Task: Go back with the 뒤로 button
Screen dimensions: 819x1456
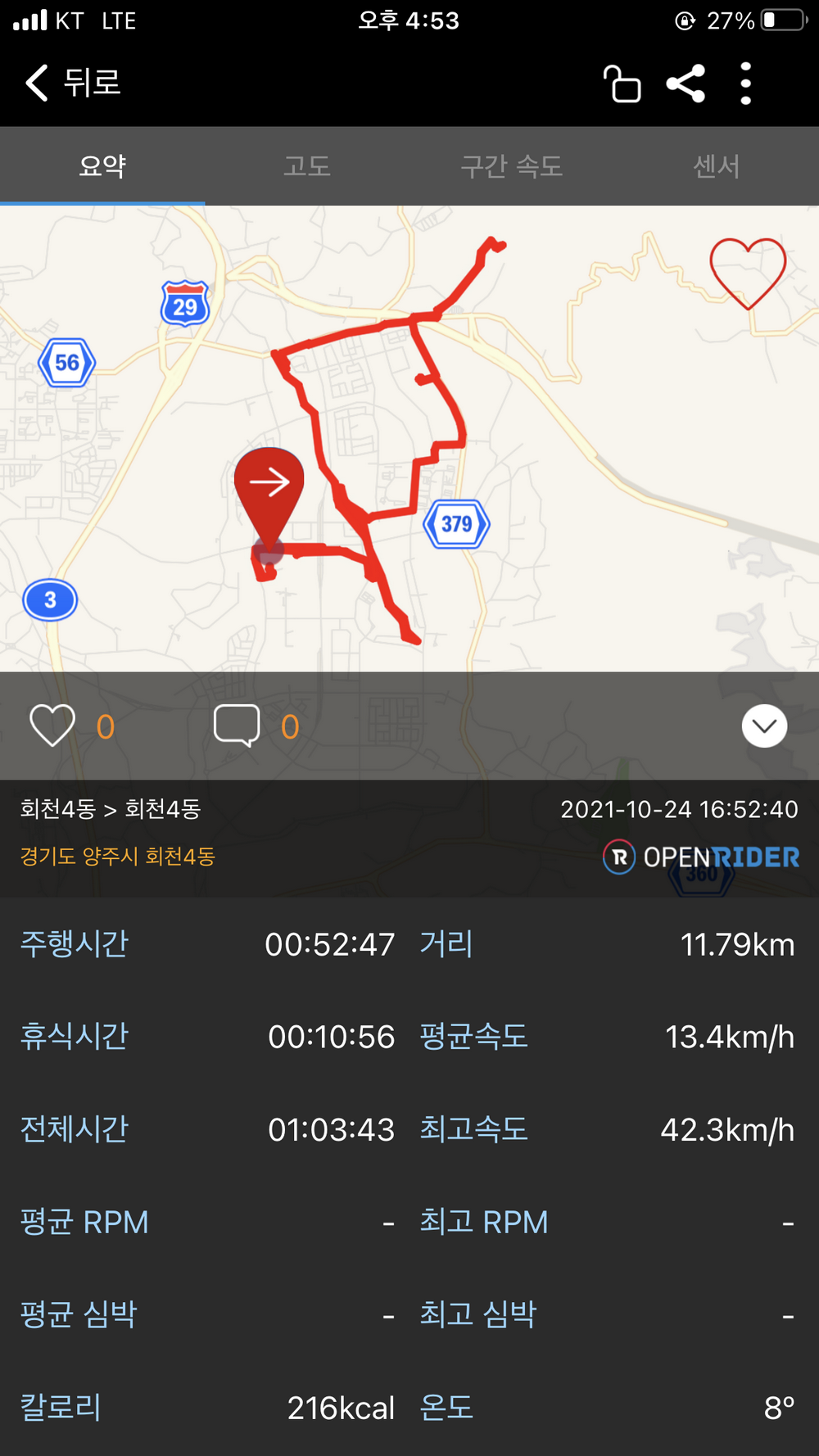Action: [x=72, y=83]
